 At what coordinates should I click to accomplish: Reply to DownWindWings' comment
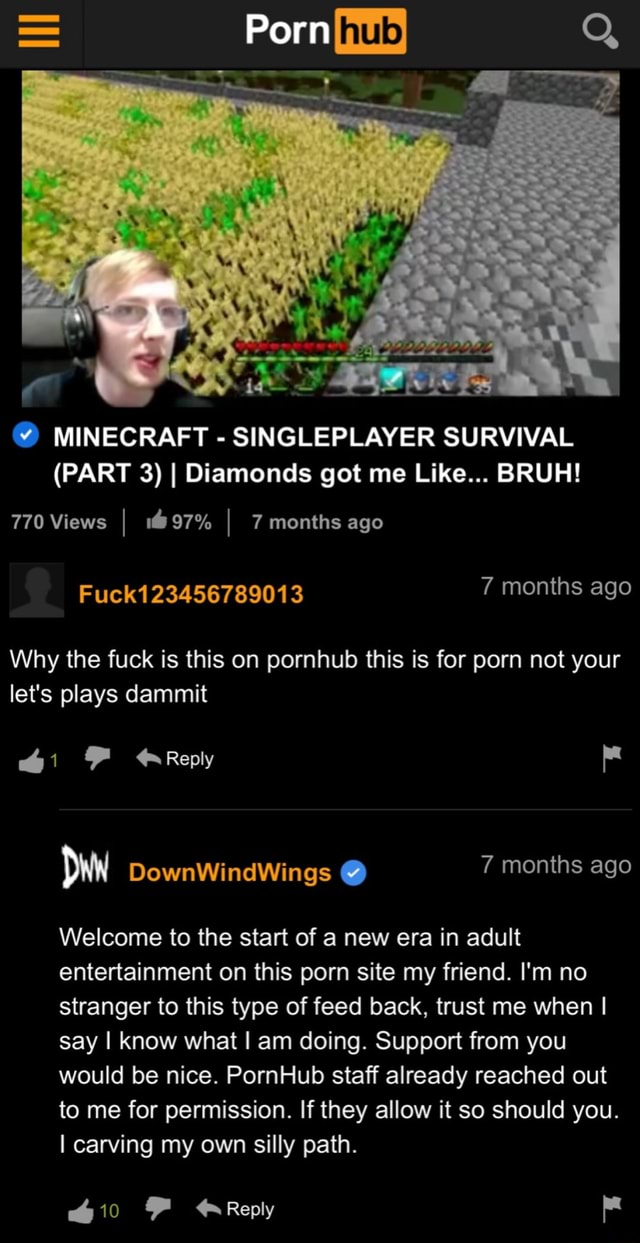[237, 1209]
